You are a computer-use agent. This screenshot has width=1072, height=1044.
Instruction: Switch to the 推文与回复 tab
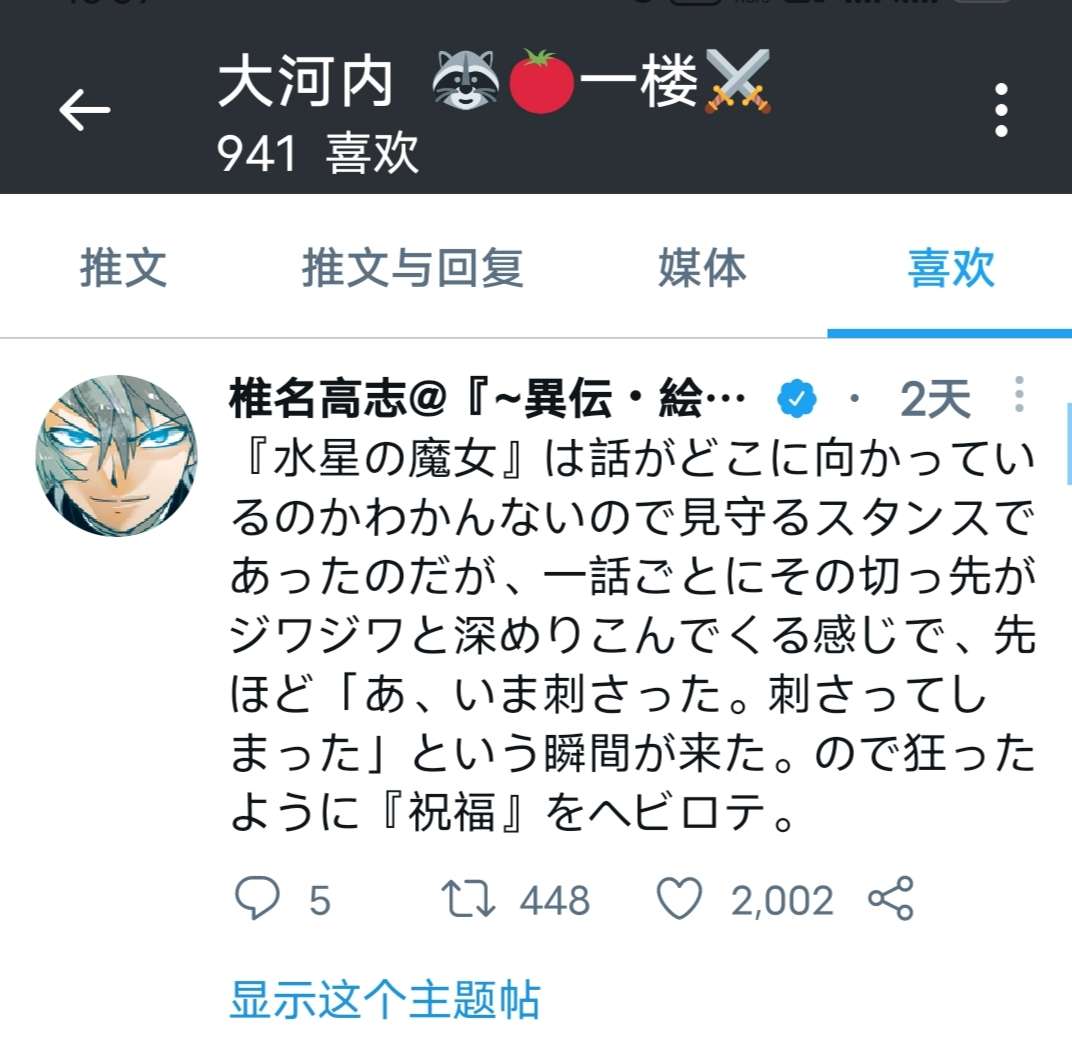[x=412, y=268]
